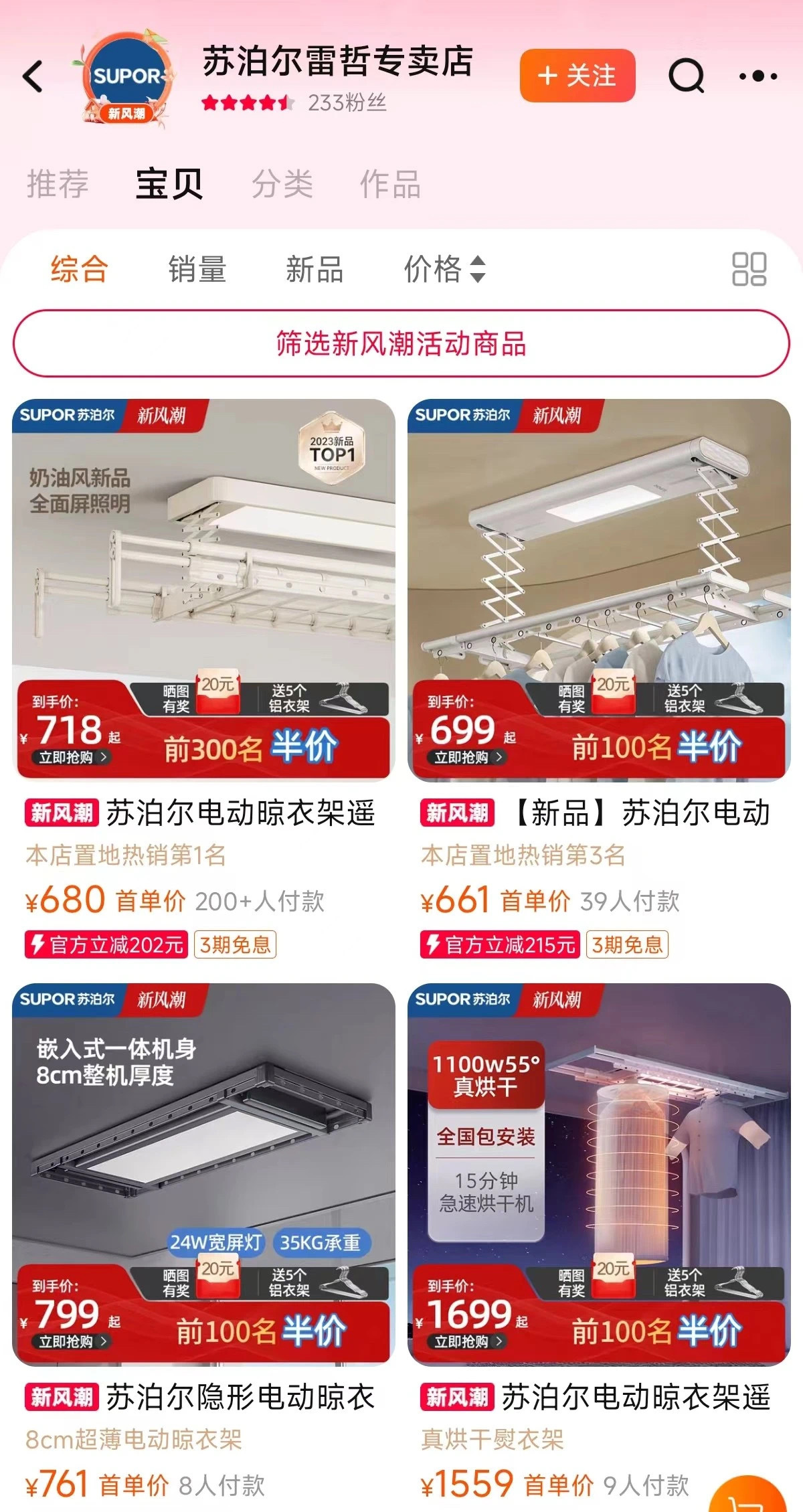803x1512 pixels.
Task: Select the 综合 sorting option
Action: pos(79,269)
